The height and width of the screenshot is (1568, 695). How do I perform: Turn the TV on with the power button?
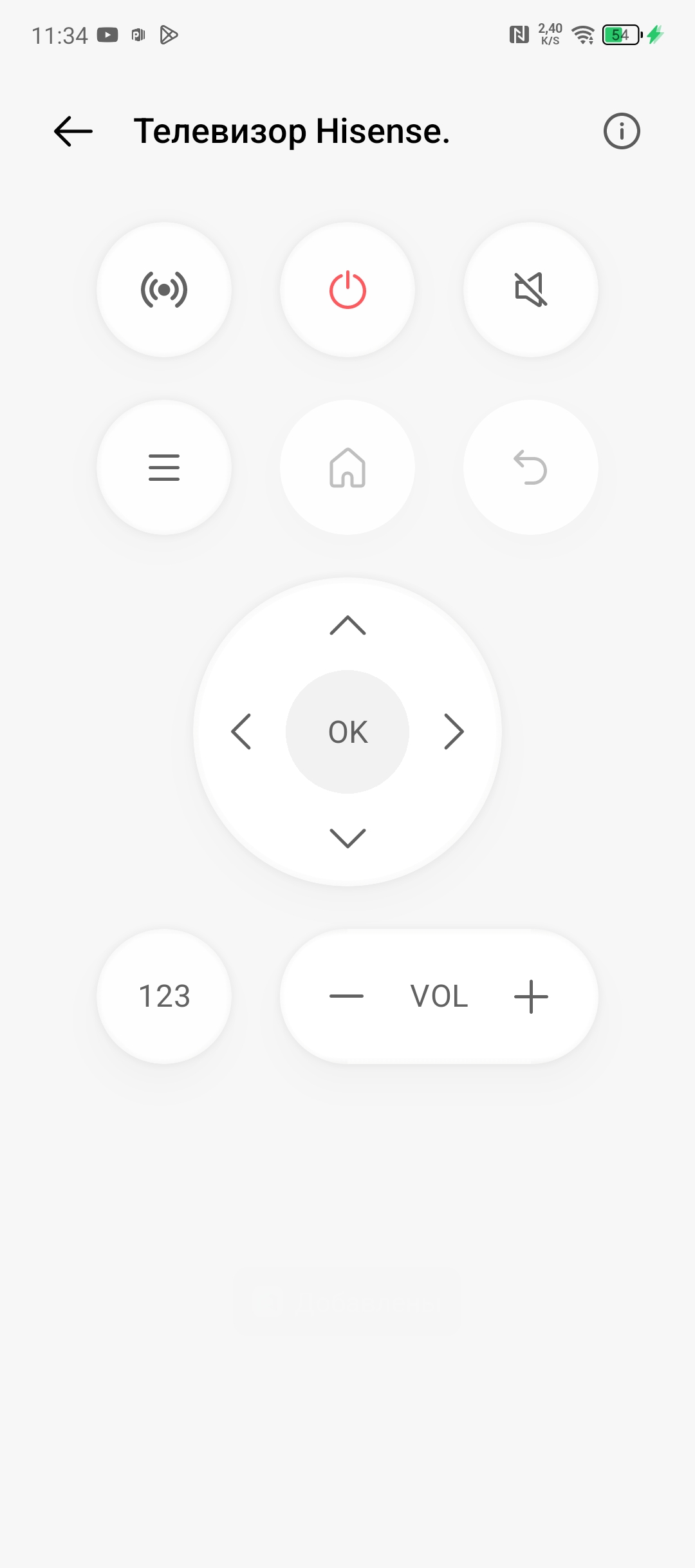click(347, 290)
